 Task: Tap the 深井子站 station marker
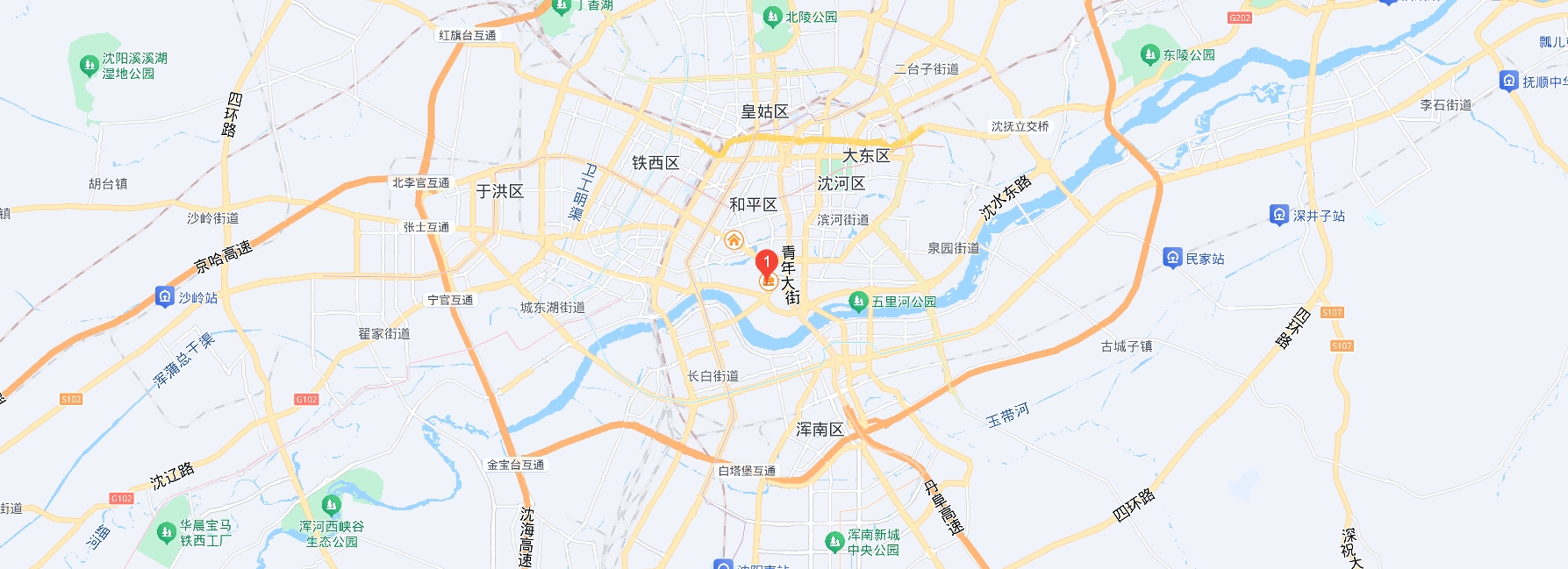coord(1279,215)
